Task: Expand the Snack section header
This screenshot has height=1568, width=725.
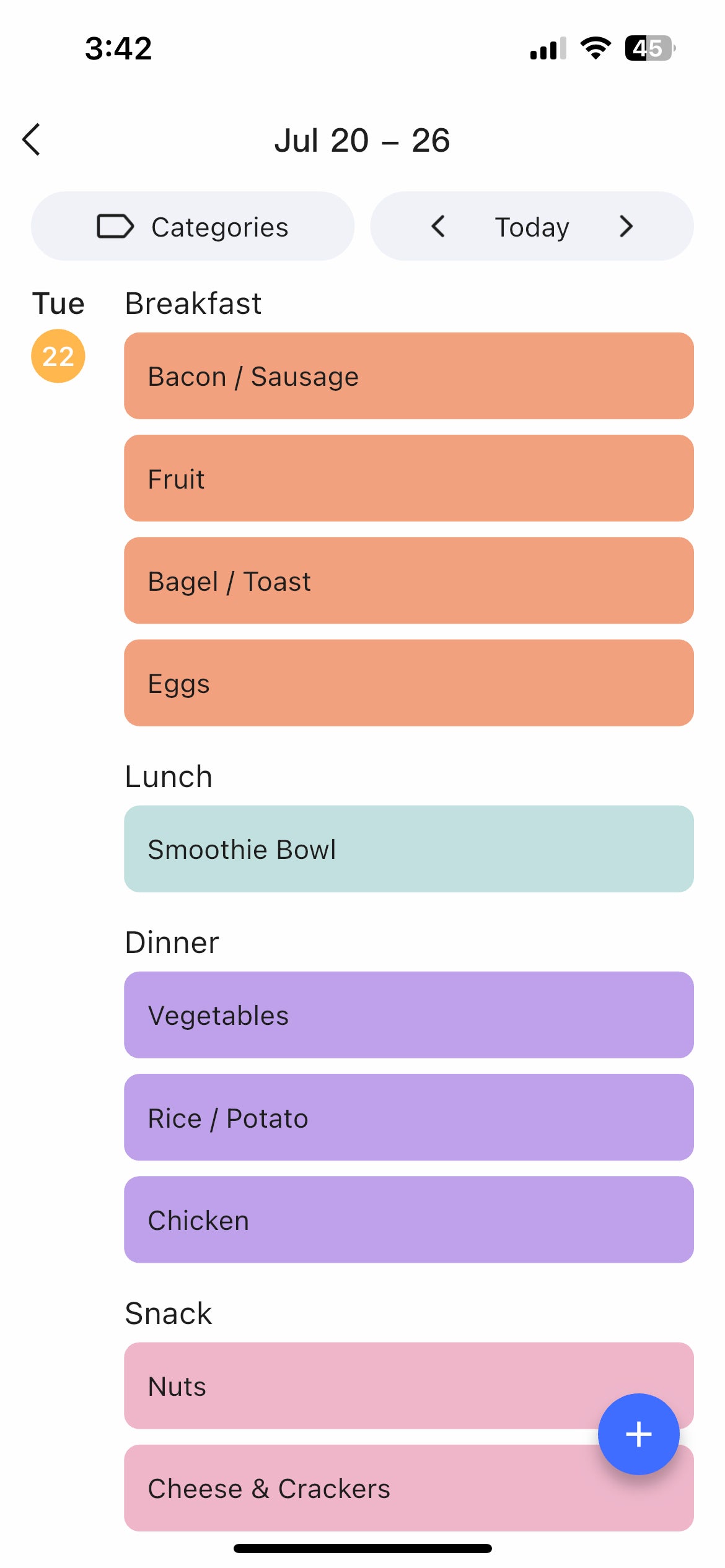Action: point(168,1313)
